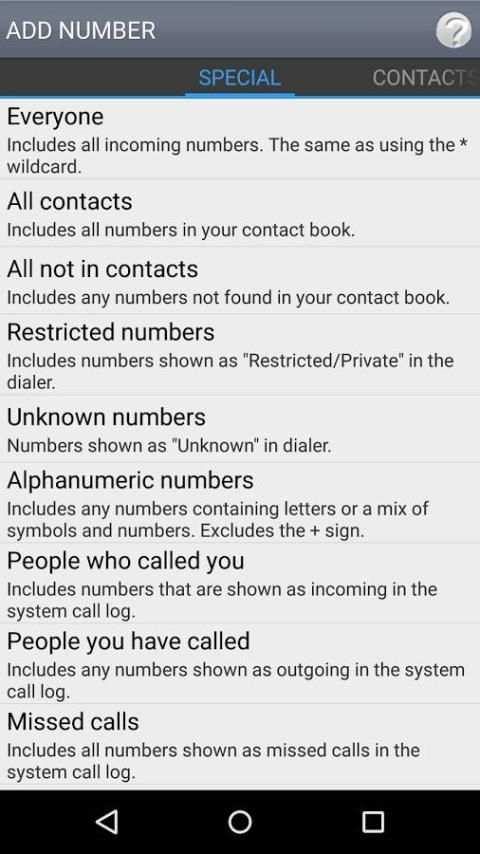Pick People you have called
The image size is (480, 854).
coord(240,664)
